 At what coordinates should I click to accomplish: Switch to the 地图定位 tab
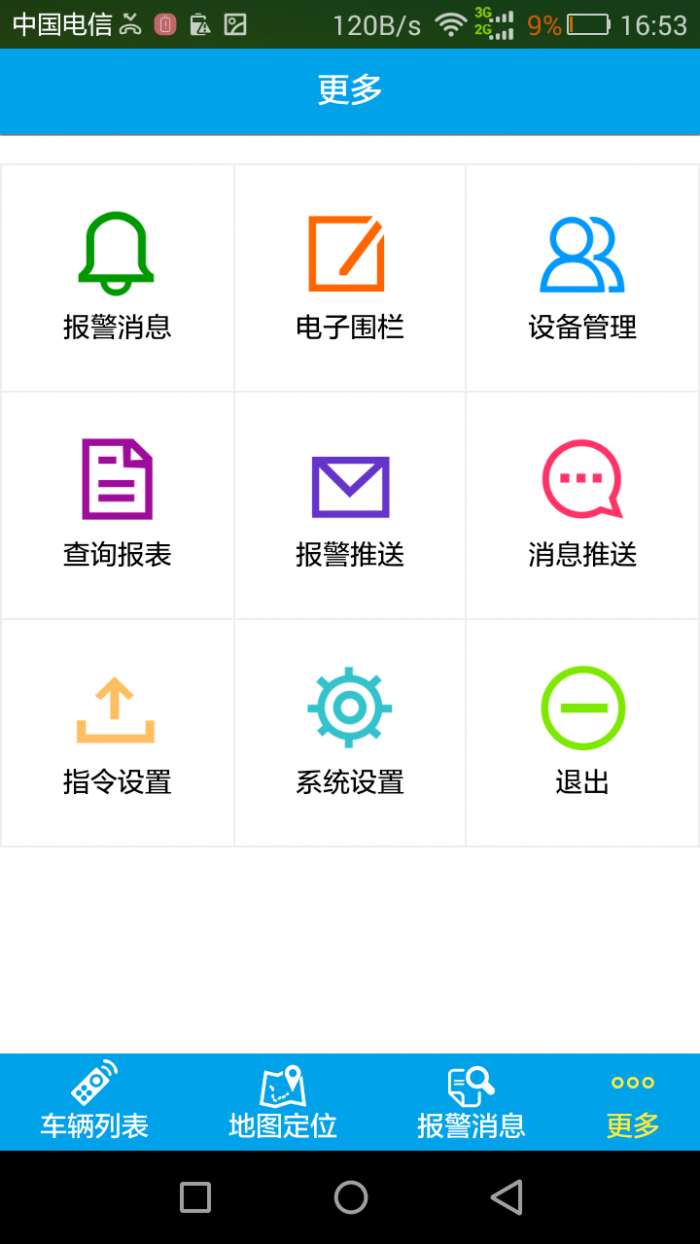(x=282, y=1102)
